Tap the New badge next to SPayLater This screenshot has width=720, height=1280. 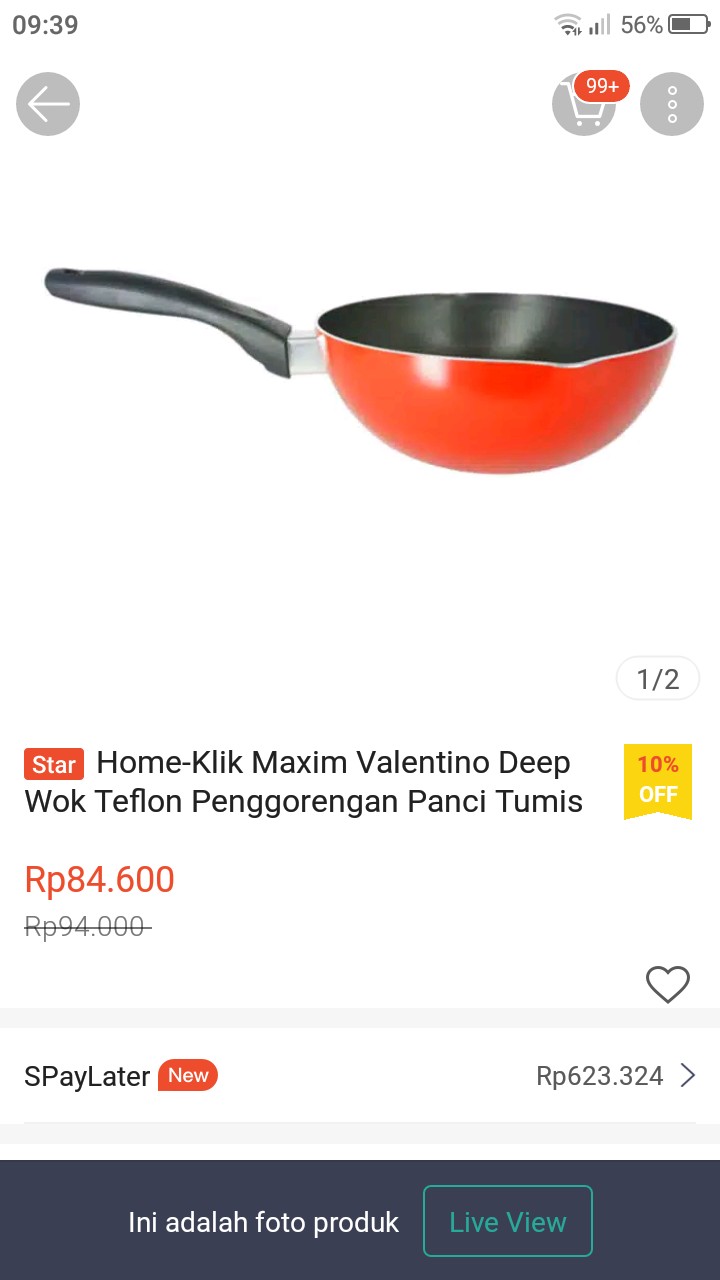pyautogui.click(x=187, y=1075)
